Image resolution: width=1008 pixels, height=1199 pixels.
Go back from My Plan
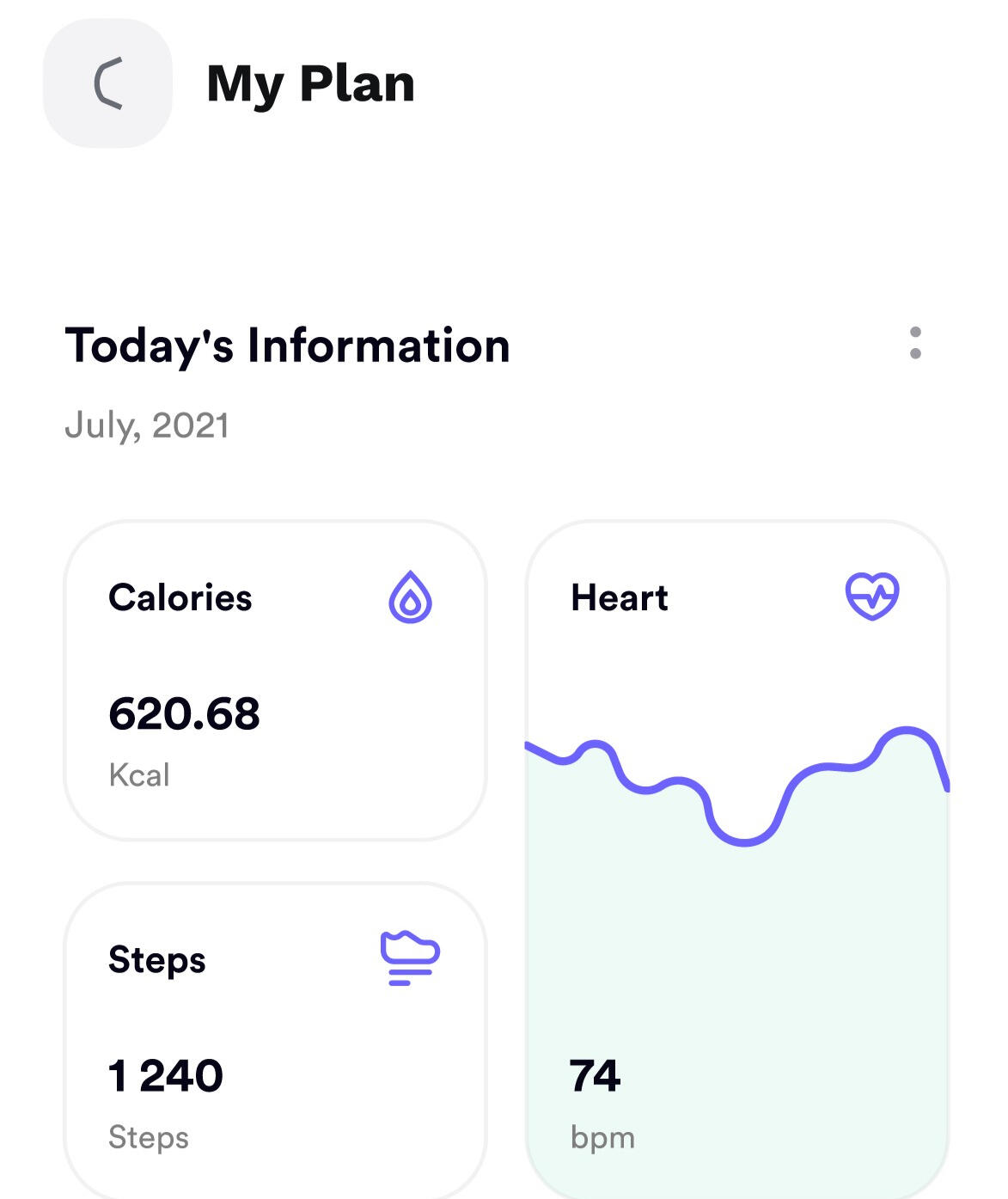click(x=107, y=83)
